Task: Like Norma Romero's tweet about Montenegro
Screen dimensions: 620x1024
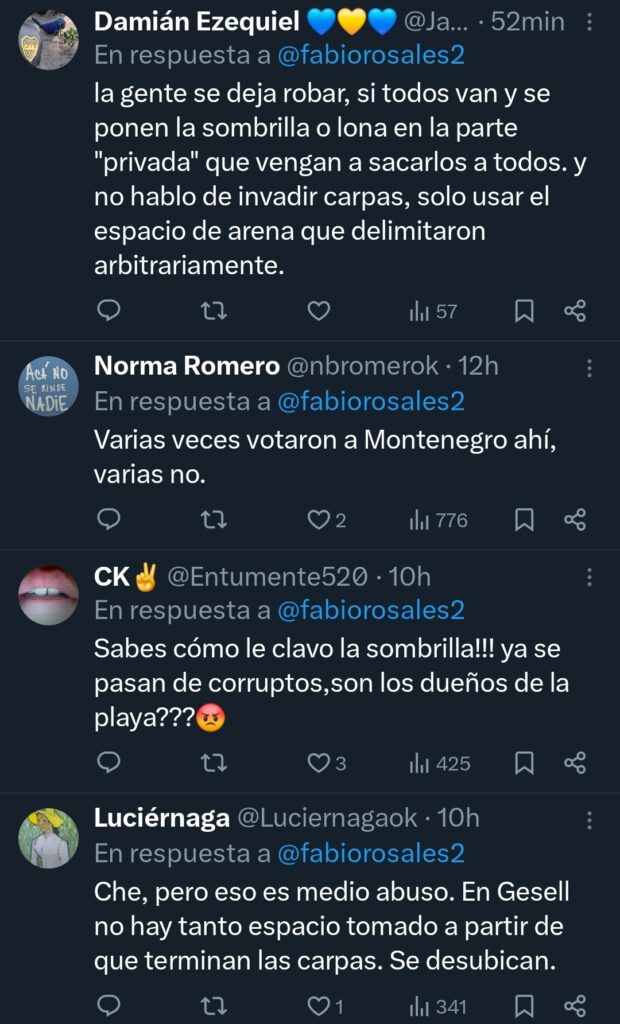Action: pos(318,520)
